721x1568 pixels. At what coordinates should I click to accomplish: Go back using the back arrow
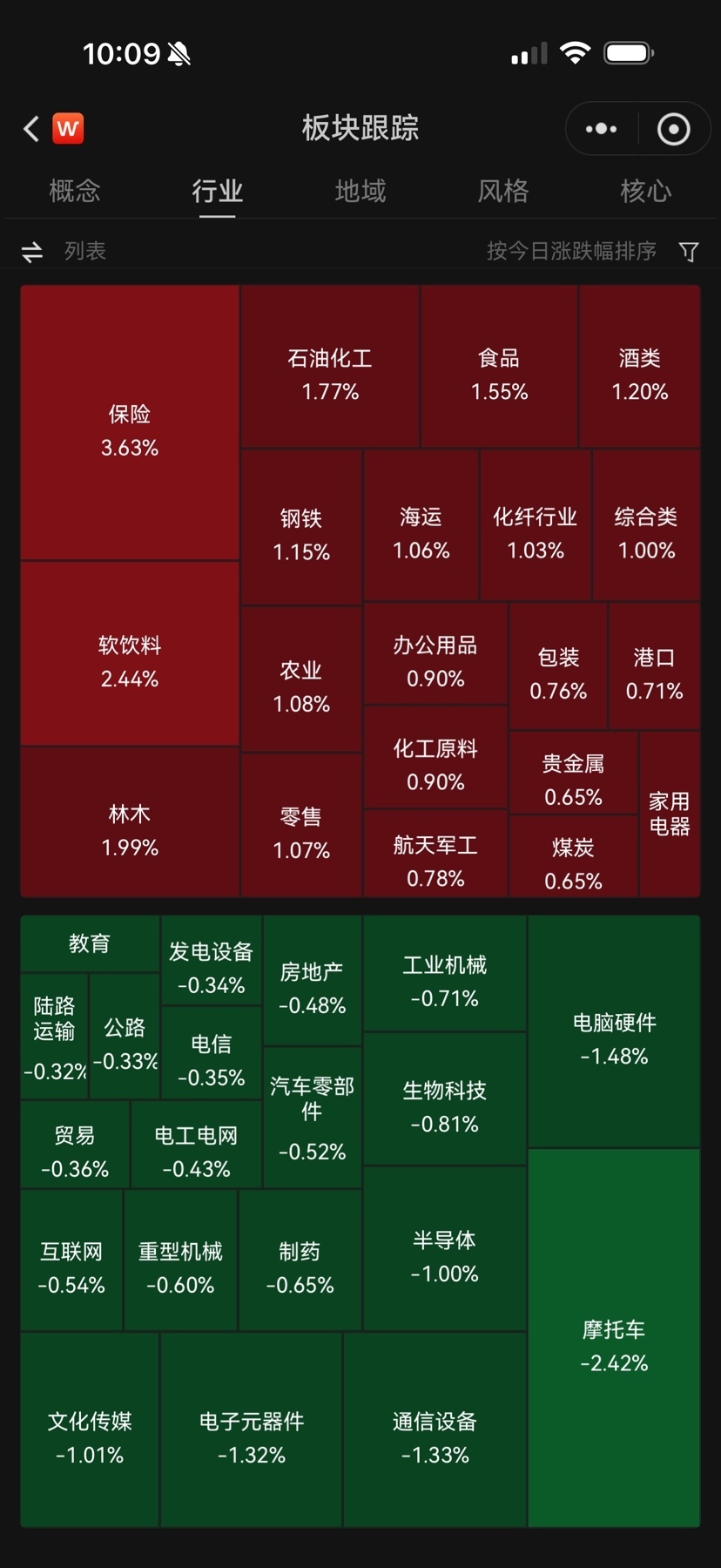tap(31, 129)
